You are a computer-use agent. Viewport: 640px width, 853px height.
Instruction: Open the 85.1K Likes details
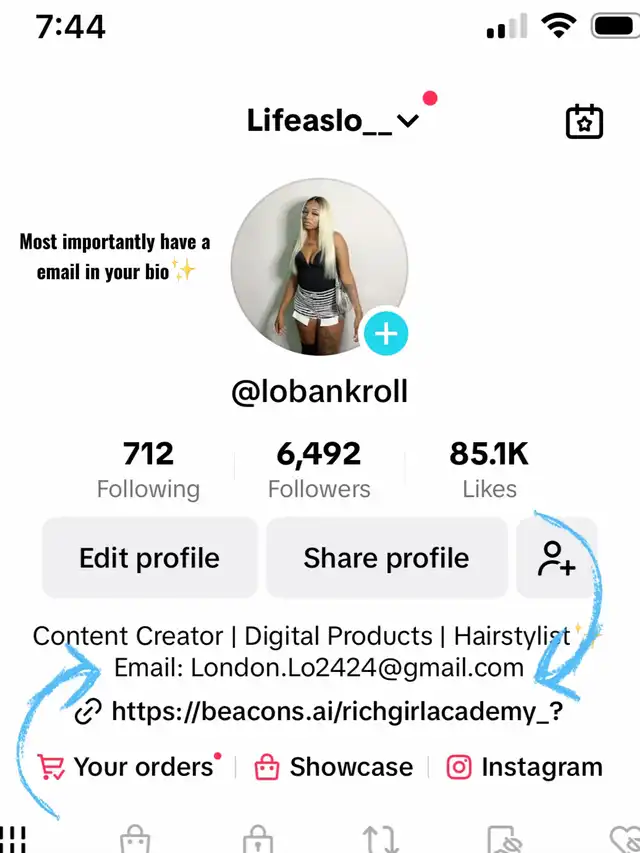click(489, 469)
